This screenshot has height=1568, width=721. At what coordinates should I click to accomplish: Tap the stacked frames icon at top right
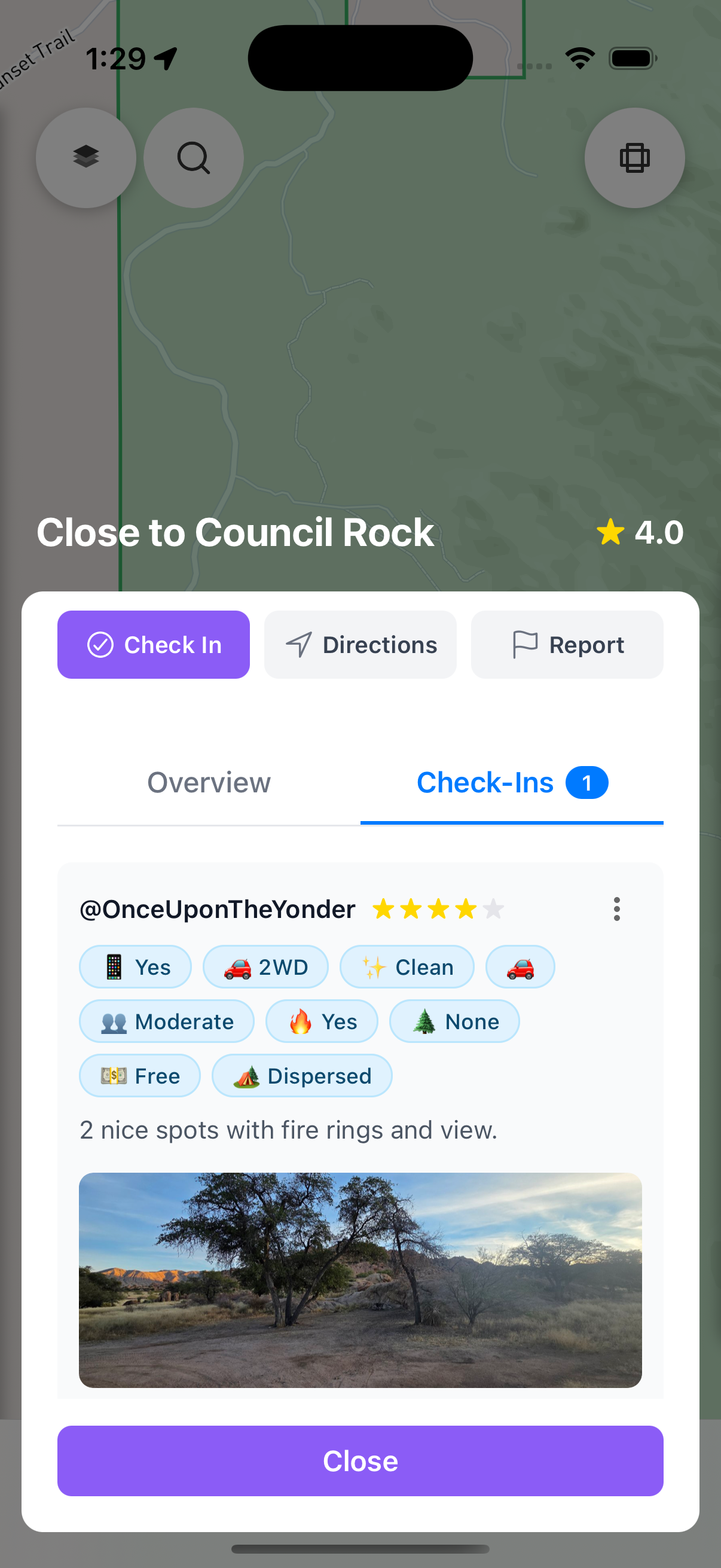634,158
